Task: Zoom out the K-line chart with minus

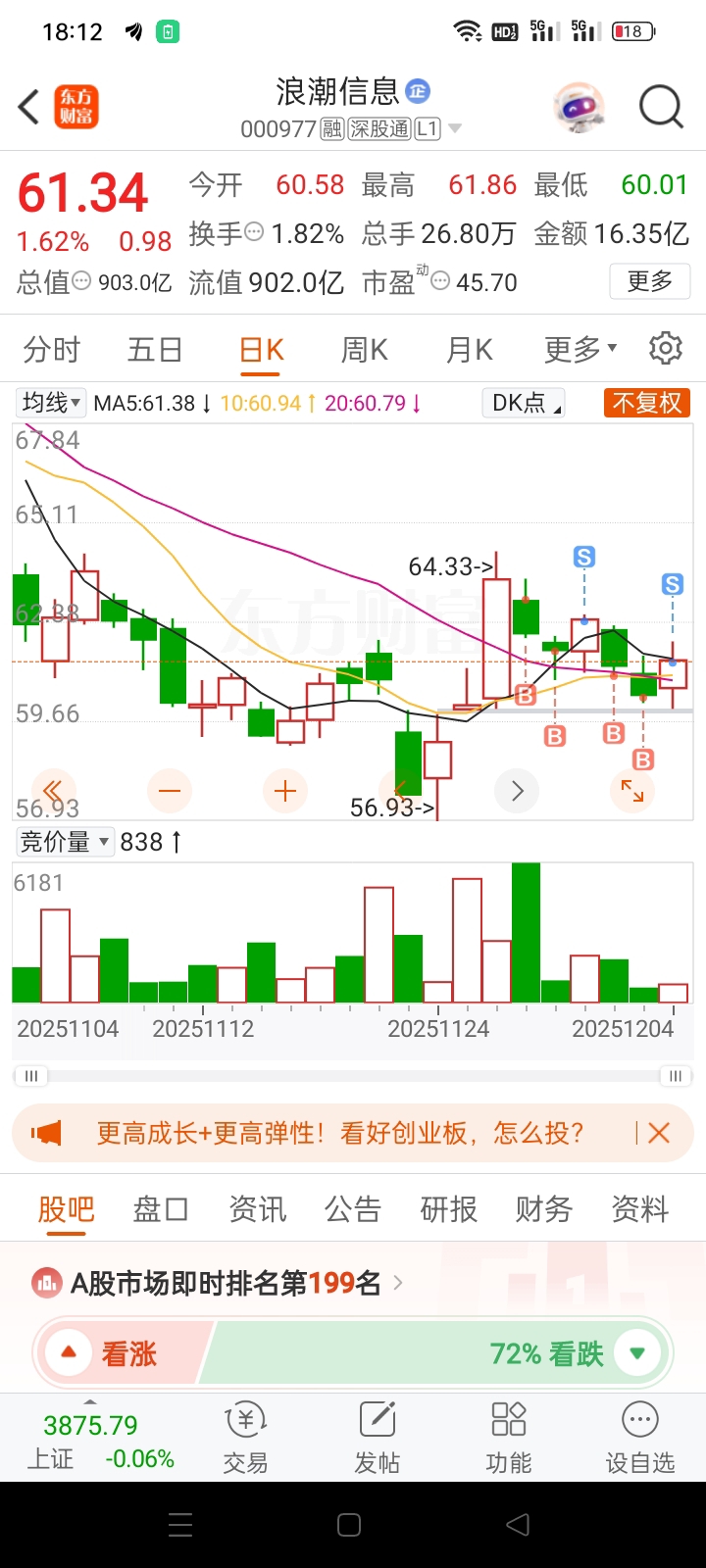Action: tap(170, 791)
